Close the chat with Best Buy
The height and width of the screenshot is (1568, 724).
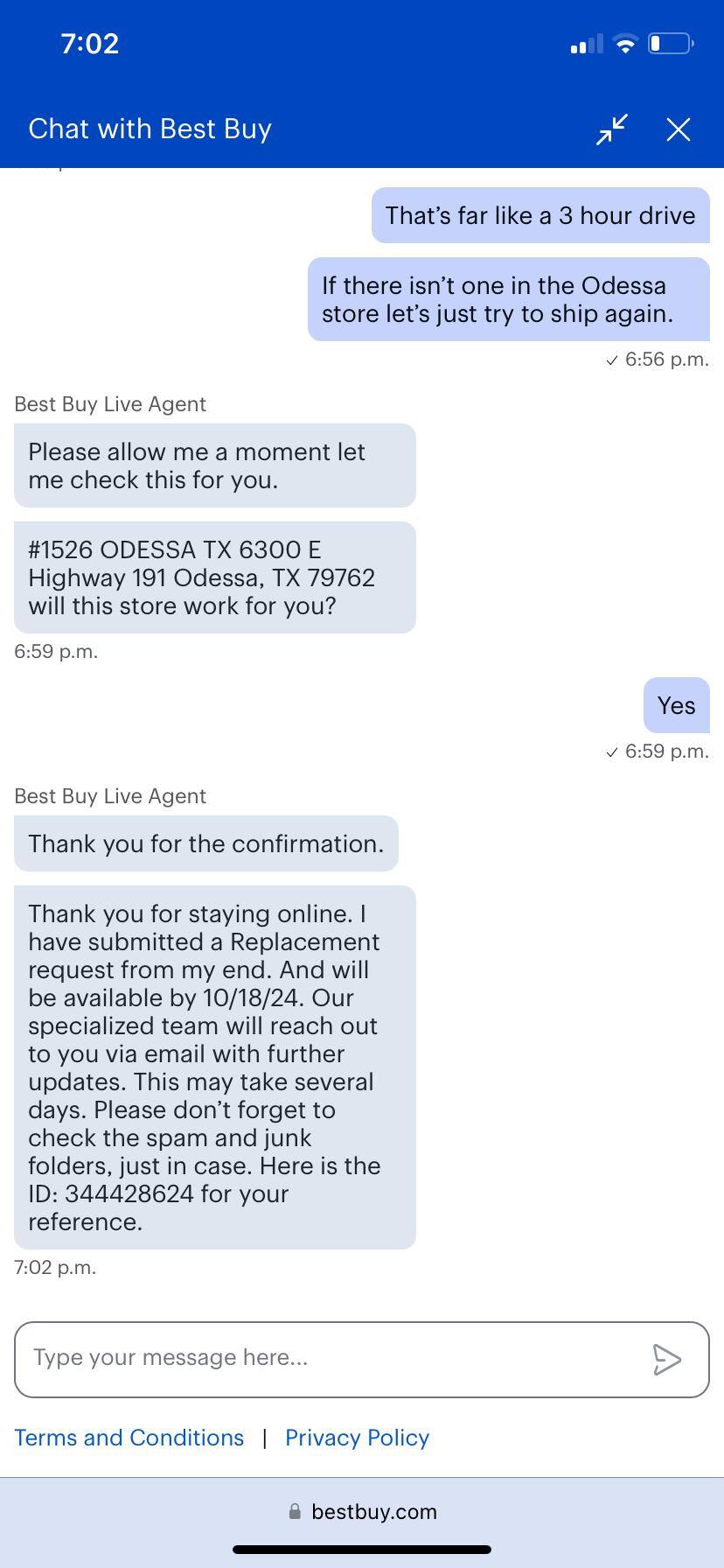pos(679,129)
